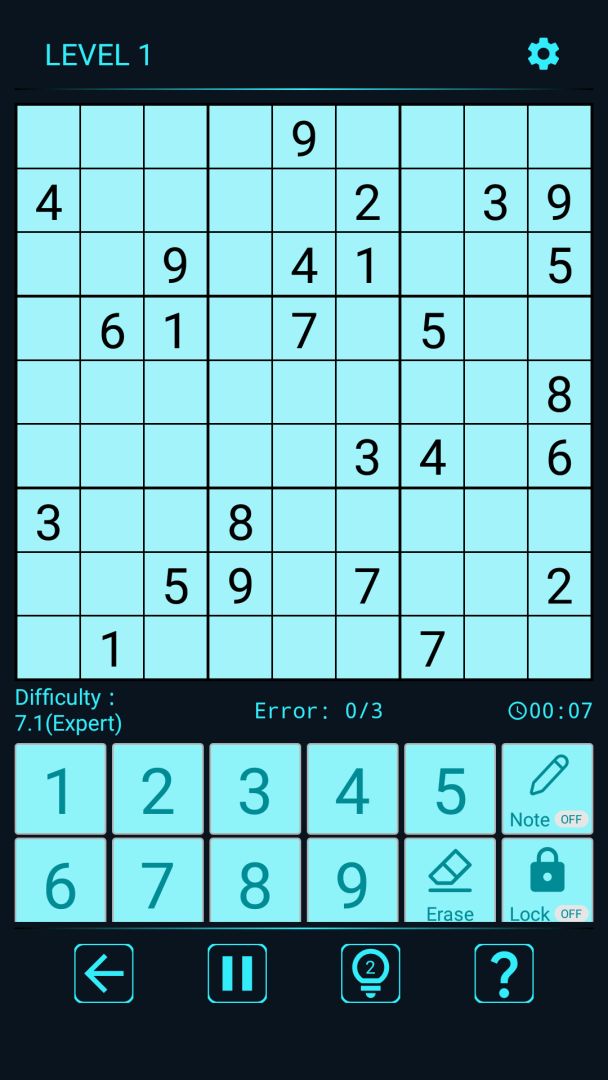
Task: Turn on Note mode
Action: coord(547,789)
